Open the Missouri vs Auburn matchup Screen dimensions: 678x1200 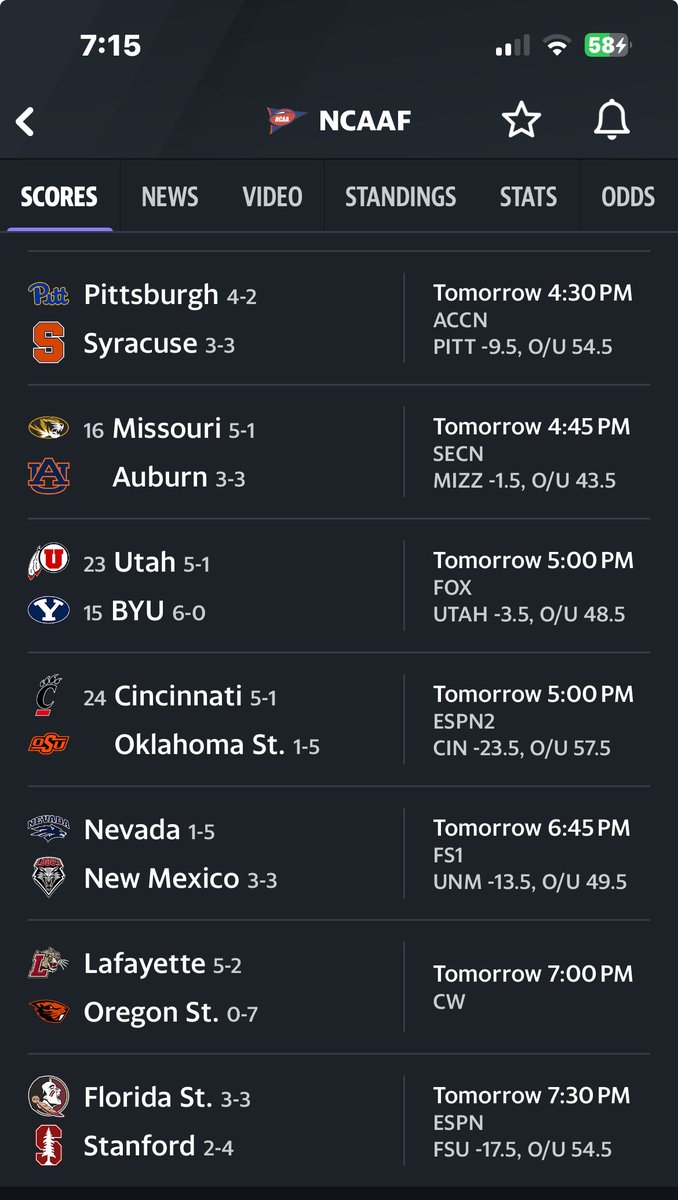[x=339, y=453]
